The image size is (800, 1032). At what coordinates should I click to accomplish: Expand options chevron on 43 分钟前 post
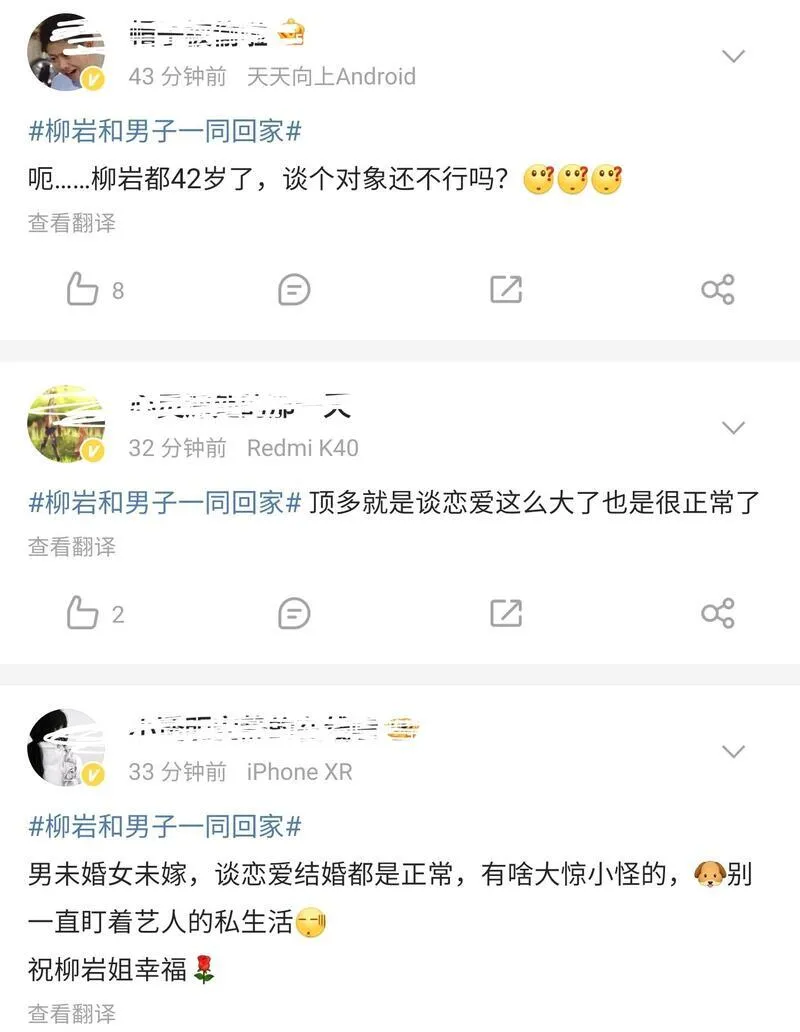pos(734,57)
